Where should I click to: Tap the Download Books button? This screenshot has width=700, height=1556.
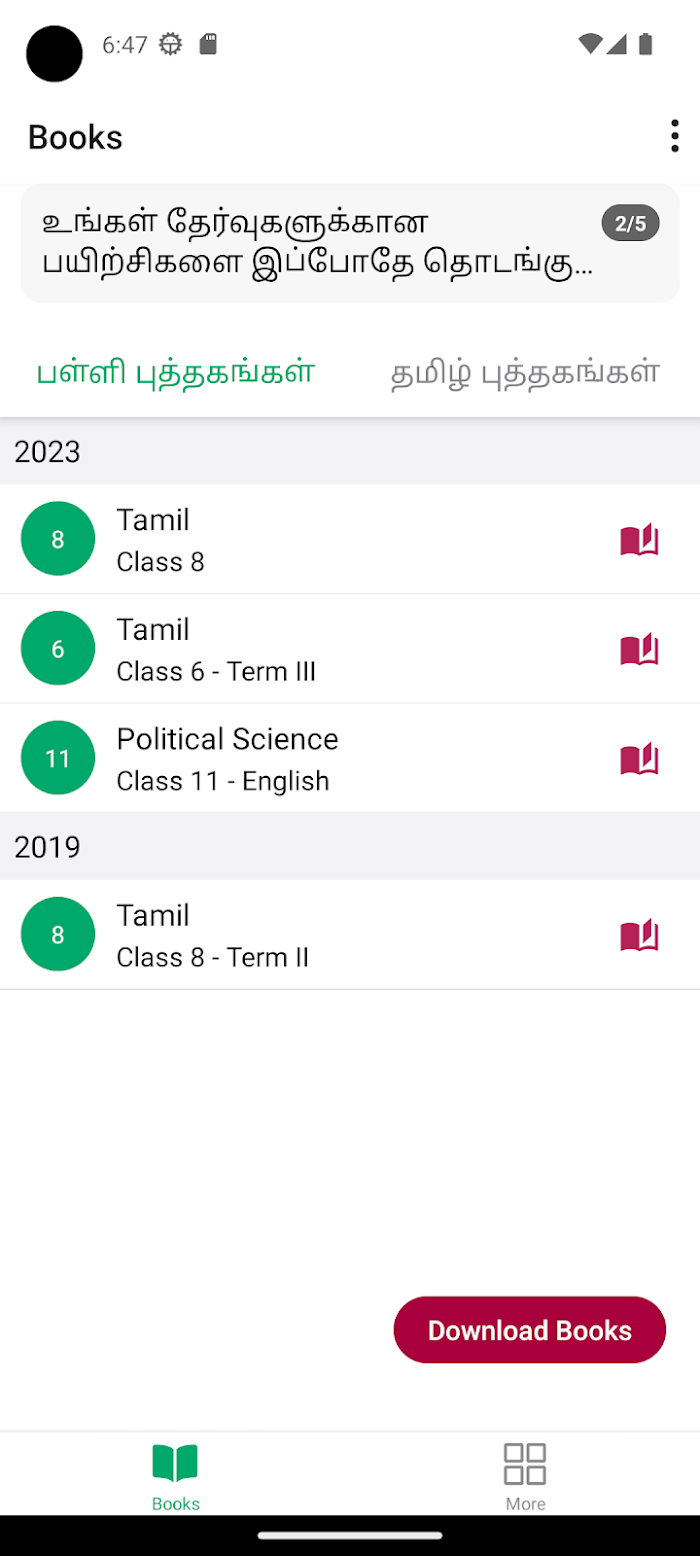point(530,1330)
